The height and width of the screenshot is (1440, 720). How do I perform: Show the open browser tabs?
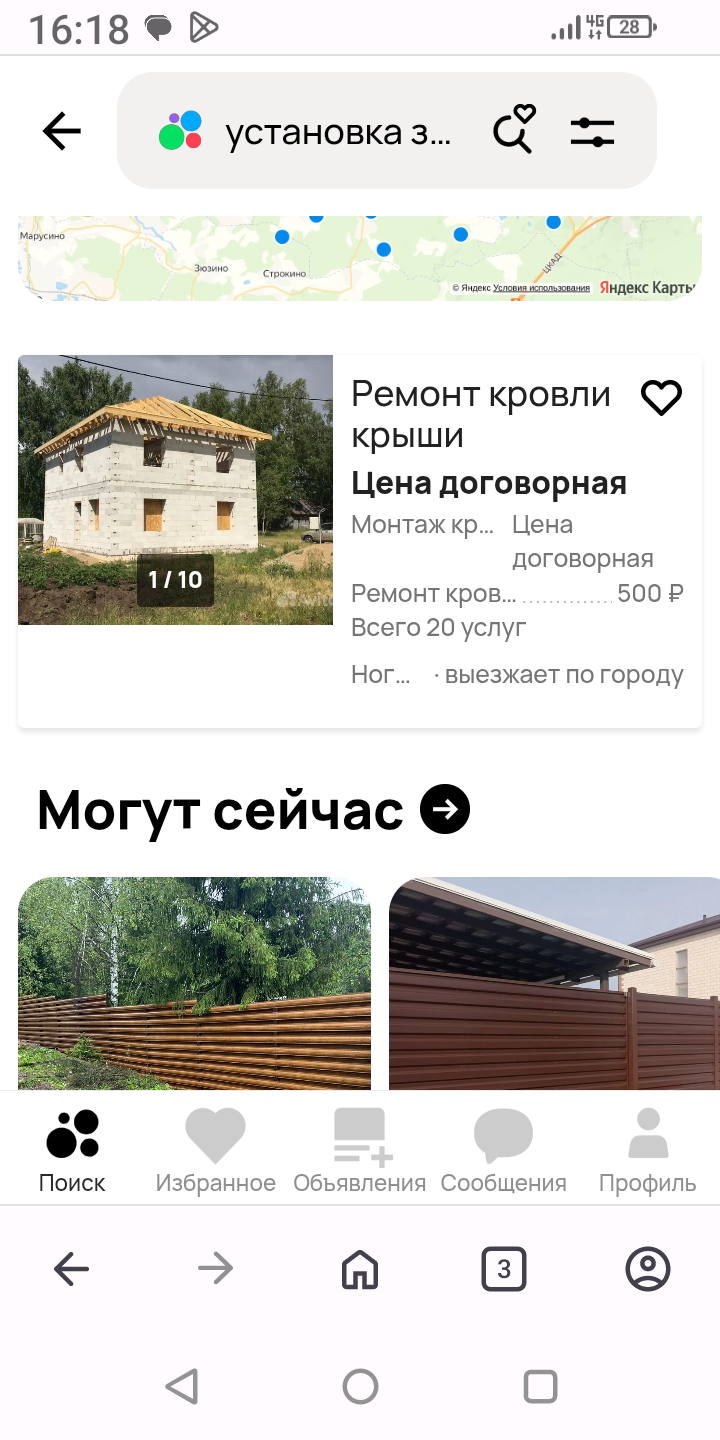(504, 1270)
